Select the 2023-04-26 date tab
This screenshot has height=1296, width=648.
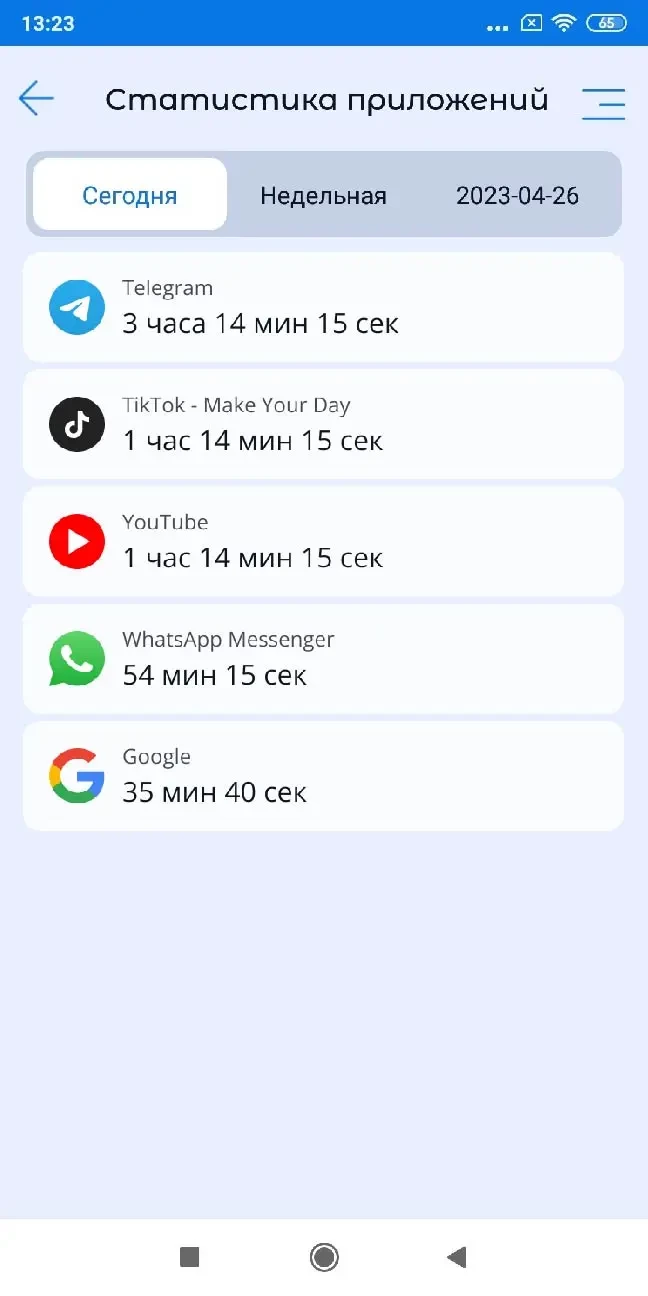click(517, 195)
